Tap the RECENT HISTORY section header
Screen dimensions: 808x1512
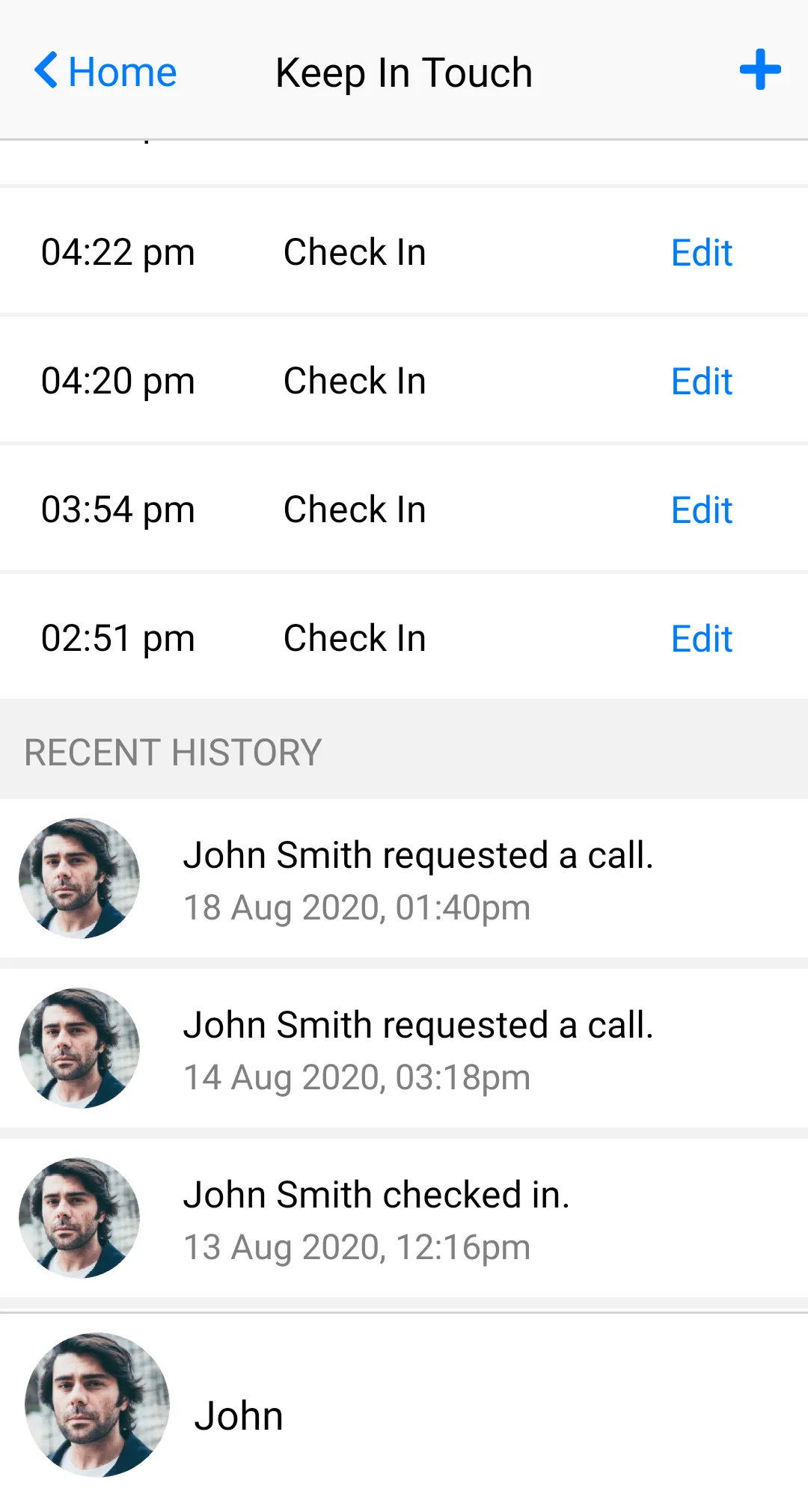172,750
